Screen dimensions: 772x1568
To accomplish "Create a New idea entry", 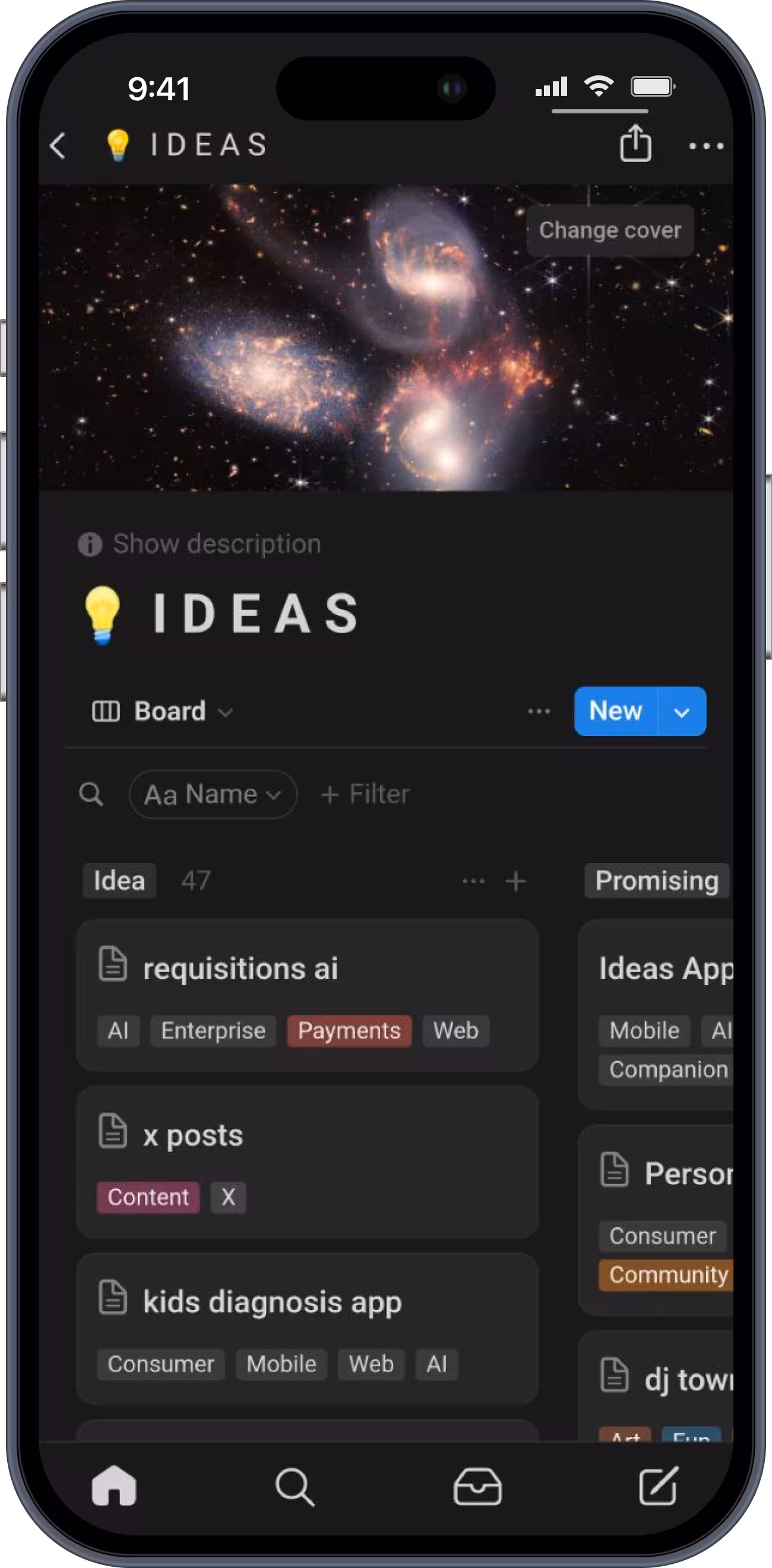I will pos(616,711).
